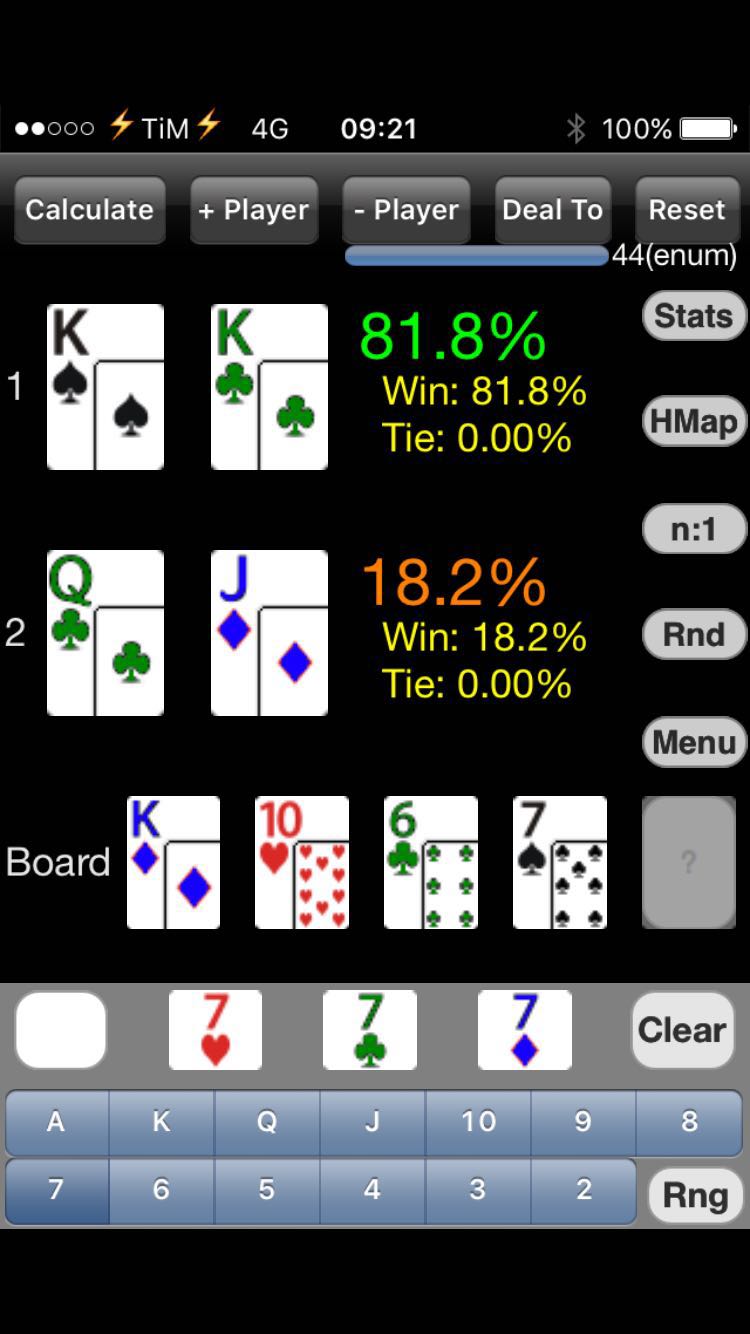
Task: Select the empty river card slot
Action: 689,862
